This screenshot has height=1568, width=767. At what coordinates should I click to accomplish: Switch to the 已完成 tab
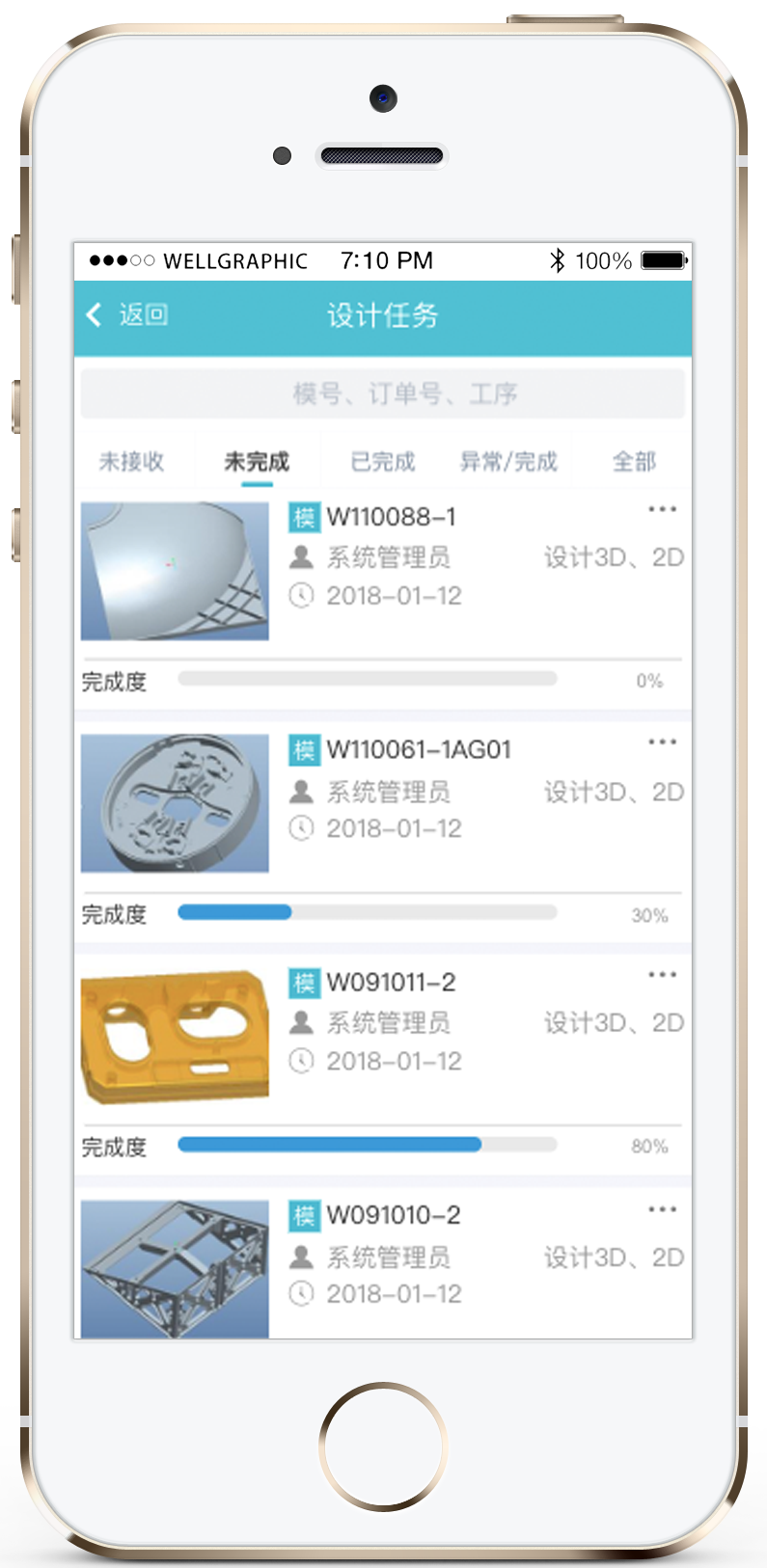383,462
